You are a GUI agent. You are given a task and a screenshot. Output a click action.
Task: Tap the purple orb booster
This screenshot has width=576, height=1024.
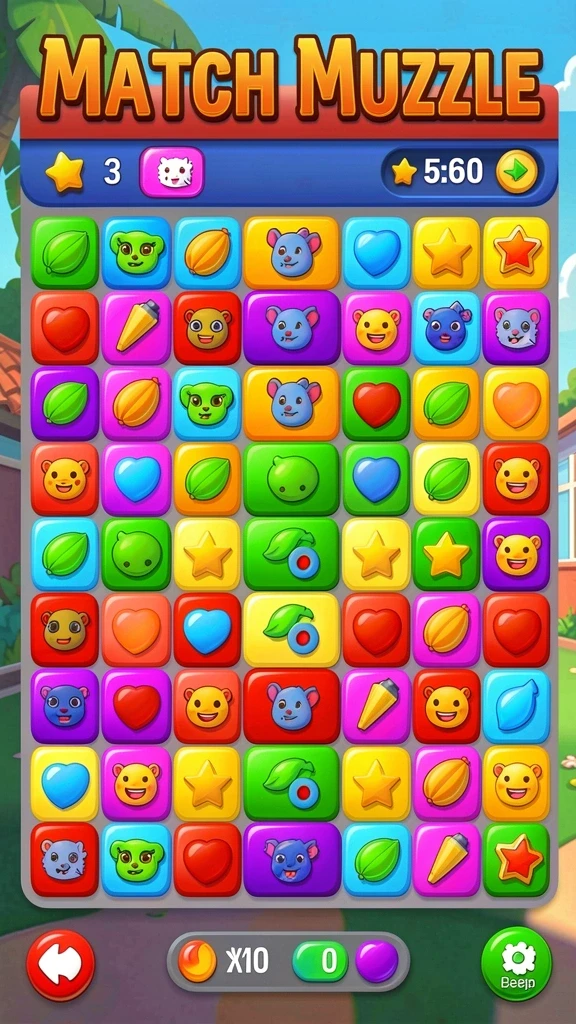(377, 961)
